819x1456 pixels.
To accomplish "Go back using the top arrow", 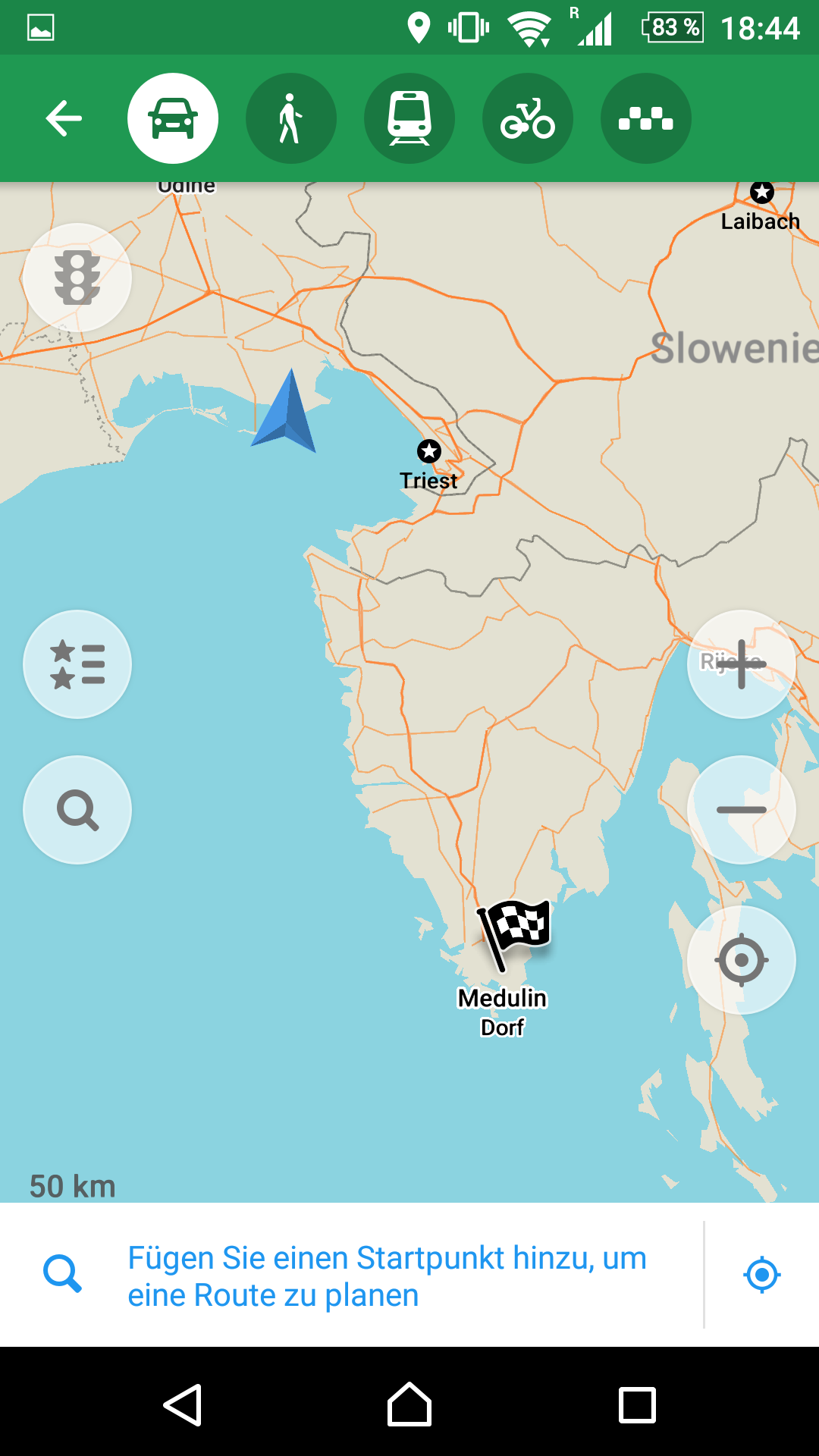I will point(64,118).
